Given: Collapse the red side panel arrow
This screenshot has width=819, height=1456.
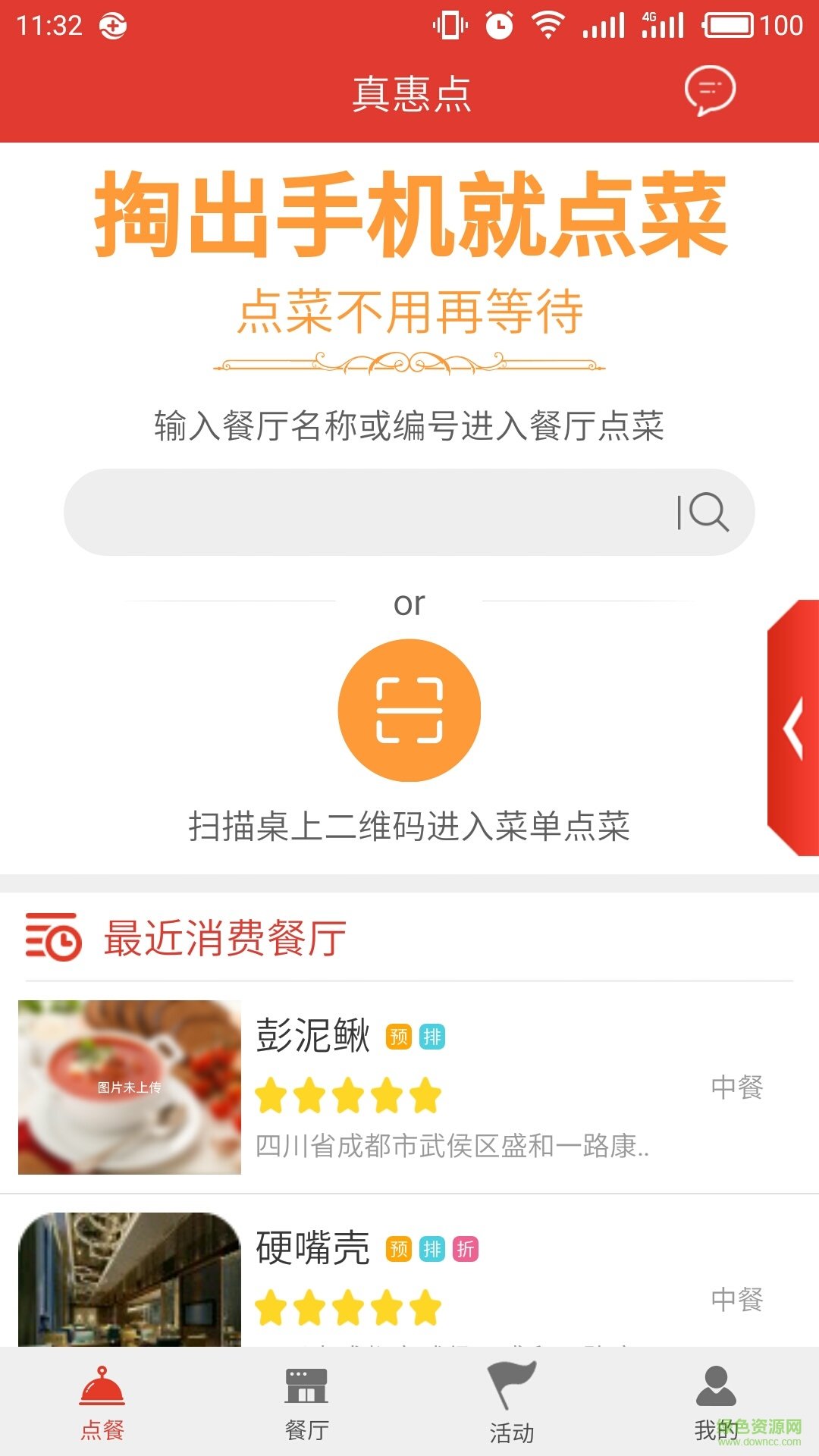Looking at the screenshot, I should click(795, 726).
